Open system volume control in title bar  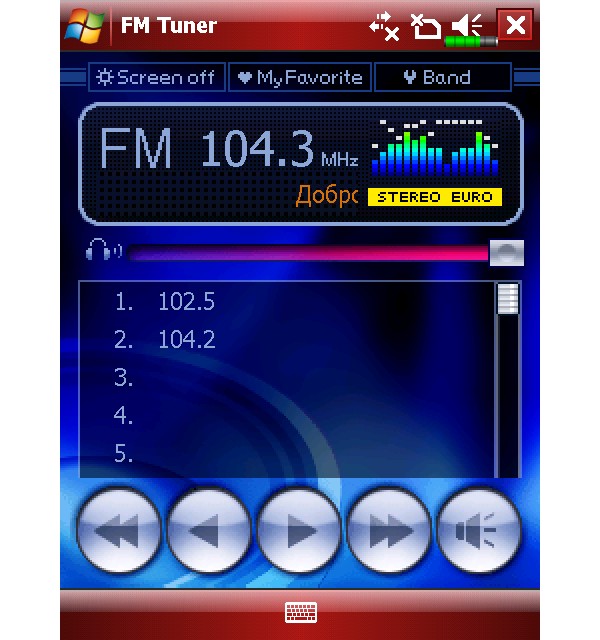[466, 25]
